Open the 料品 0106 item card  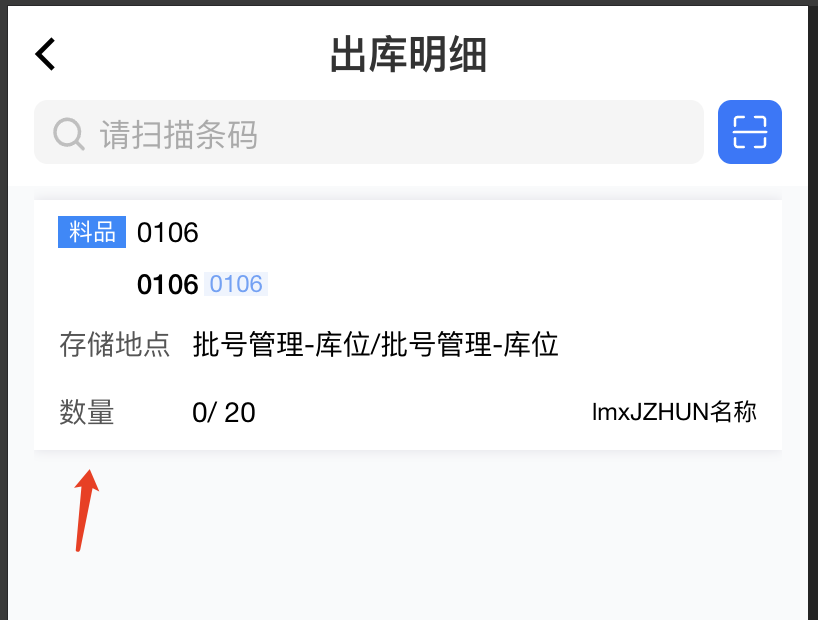(x=407, y=325)
